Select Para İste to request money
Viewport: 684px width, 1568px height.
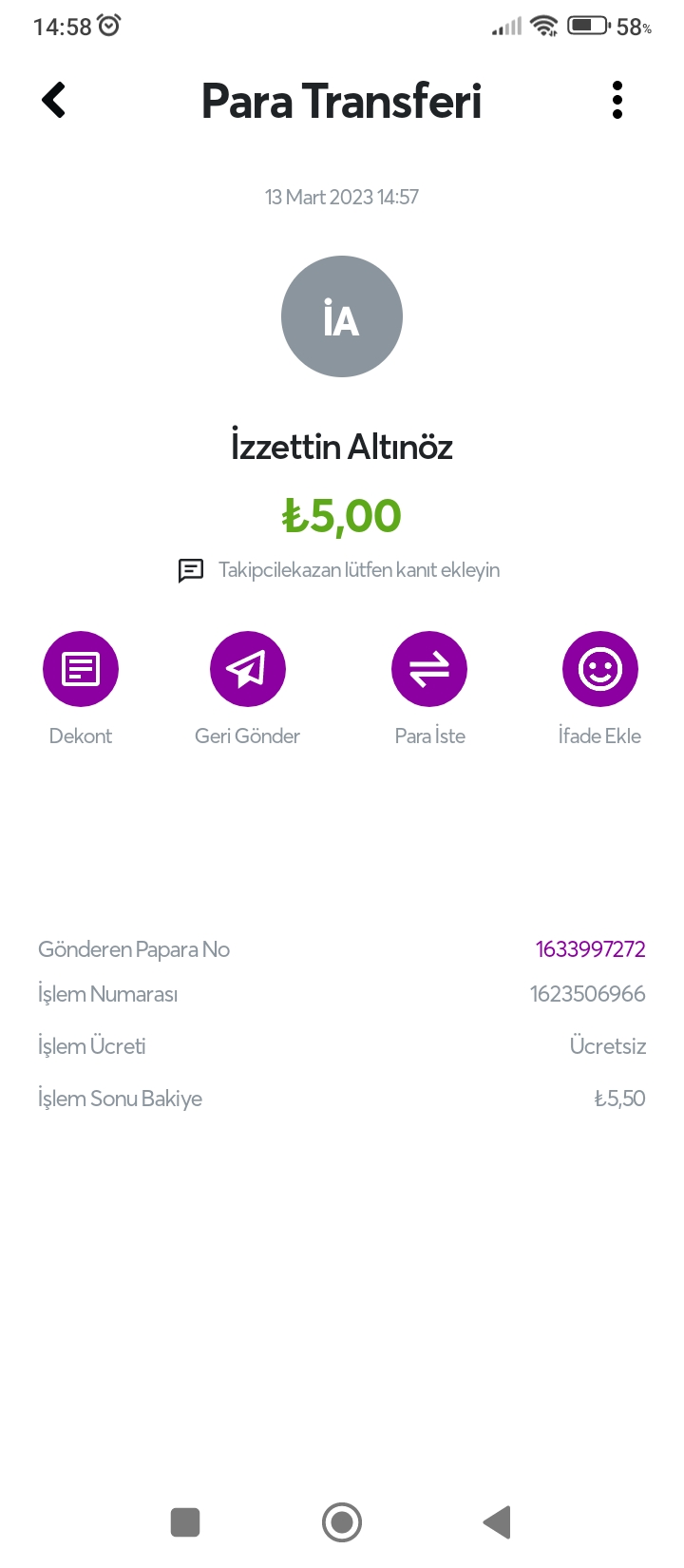[429, 669]
